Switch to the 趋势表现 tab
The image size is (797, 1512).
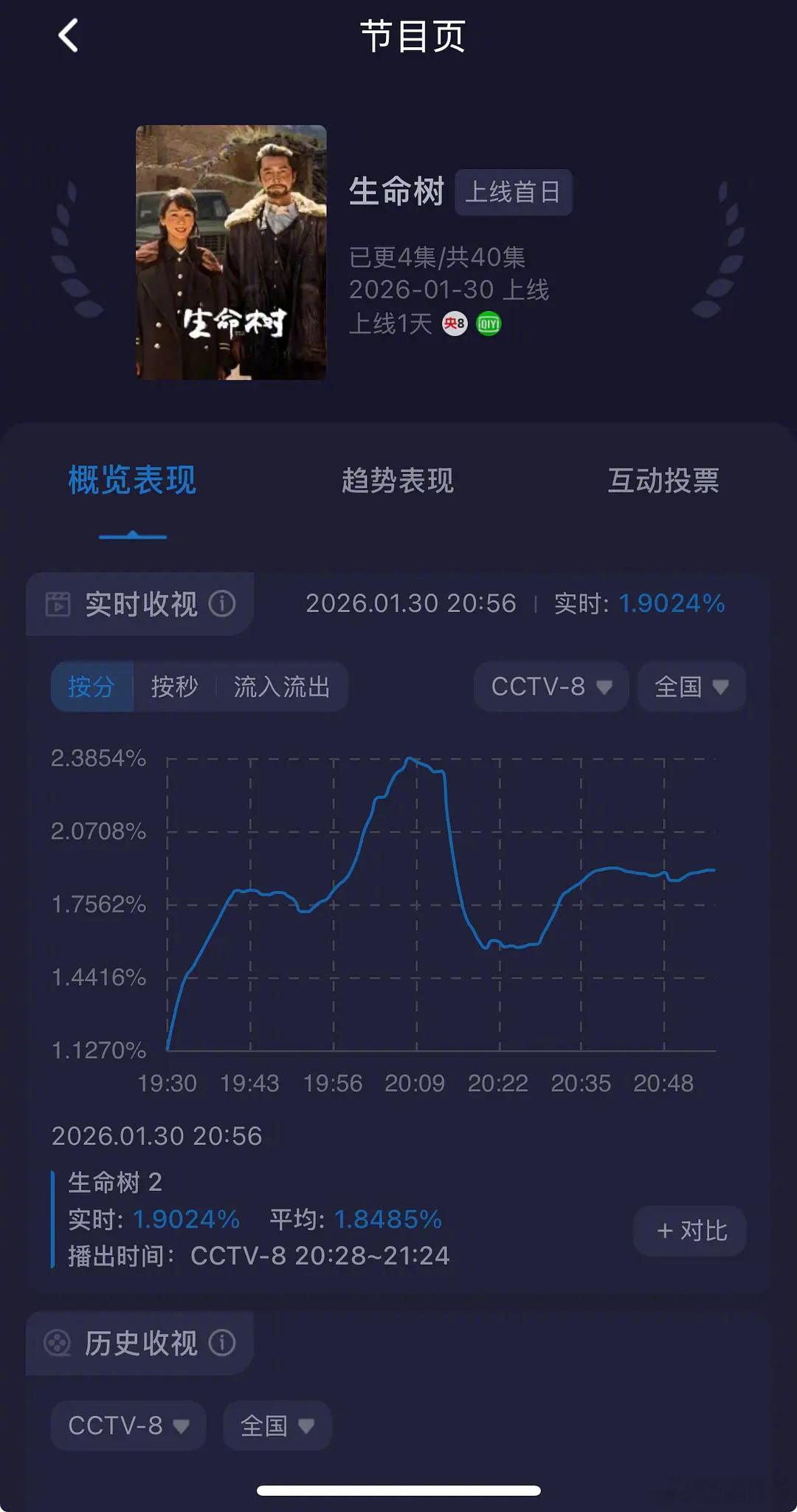pos(398,481)
